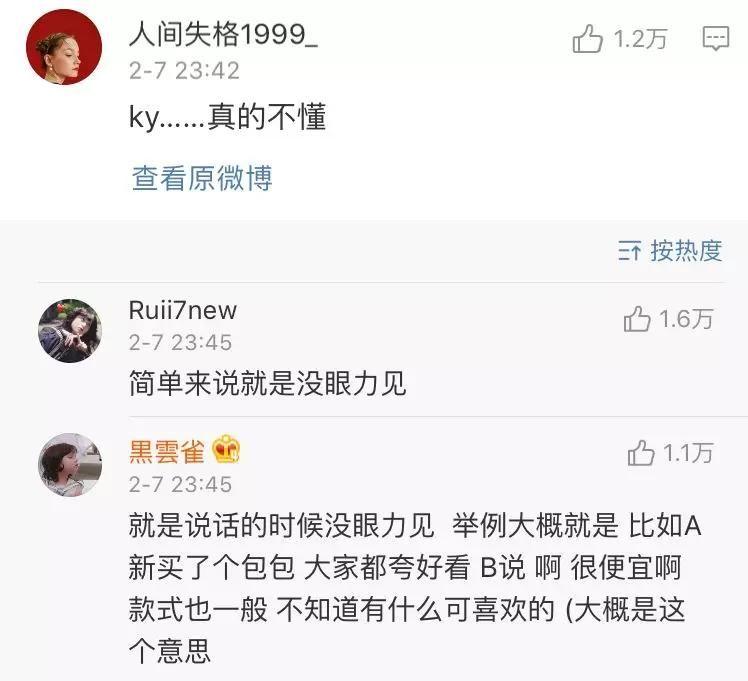Reply via comment icon on 人间失格1999_ post
This screenshot has height=681, width=748.
715,39
